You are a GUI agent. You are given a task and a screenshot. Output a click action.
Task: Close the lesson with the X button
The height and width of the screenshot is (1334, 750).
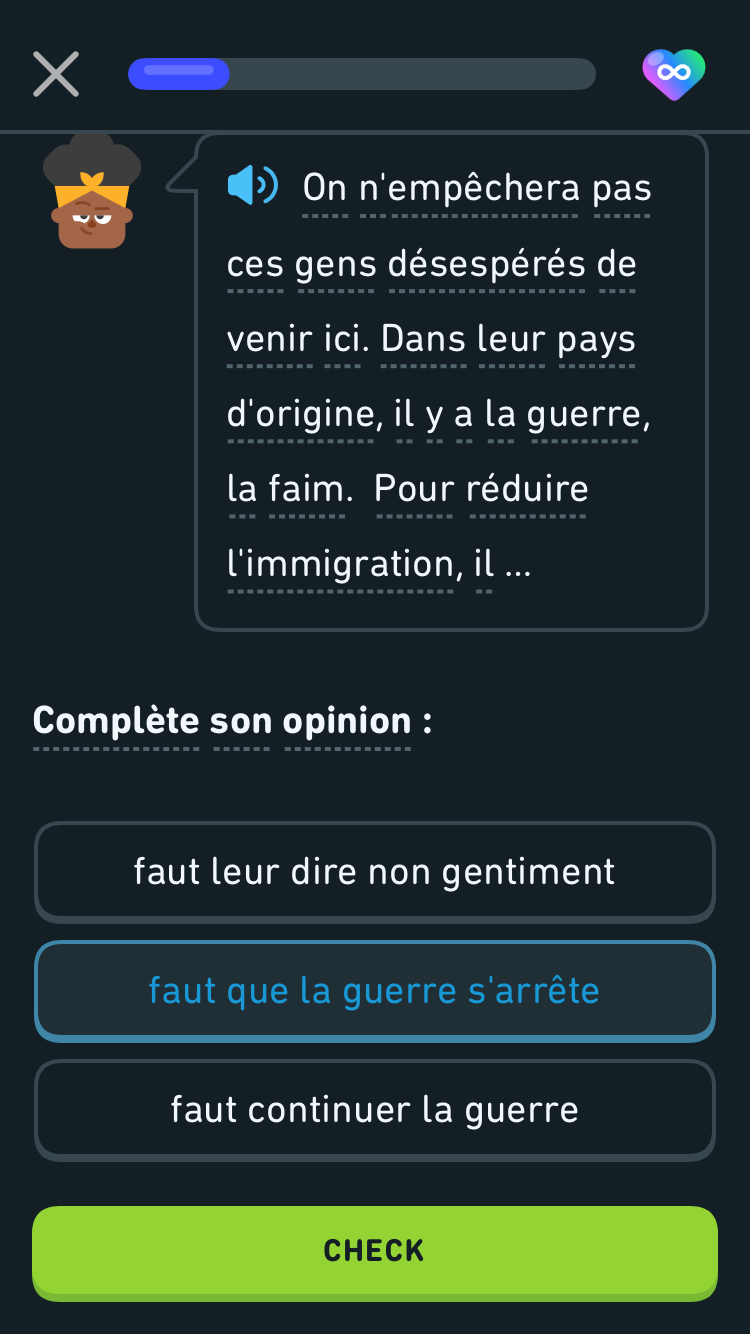[56, 74]
